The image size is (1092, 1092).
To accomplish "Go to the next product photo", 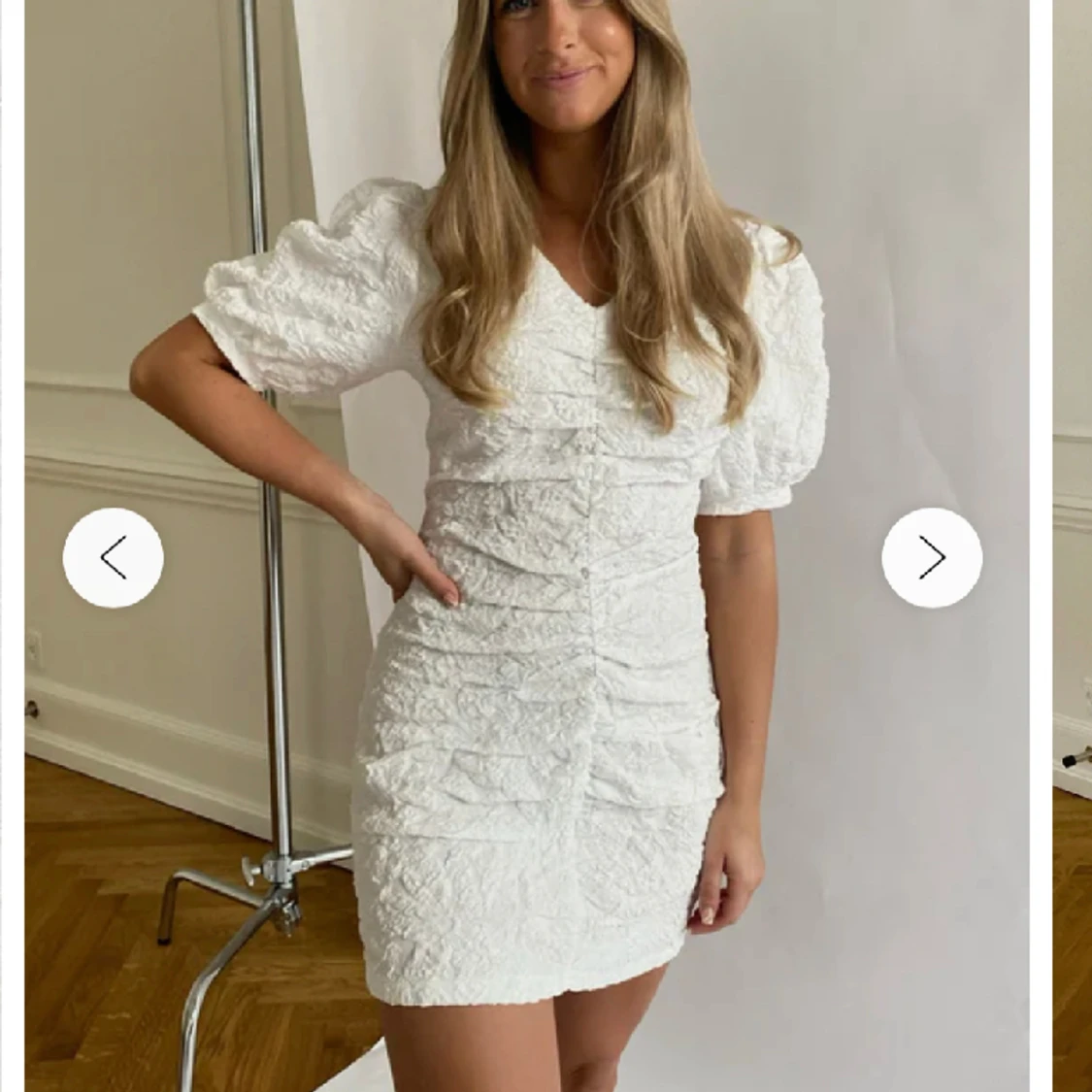I will pyautogui.click(x=932, y=558).
